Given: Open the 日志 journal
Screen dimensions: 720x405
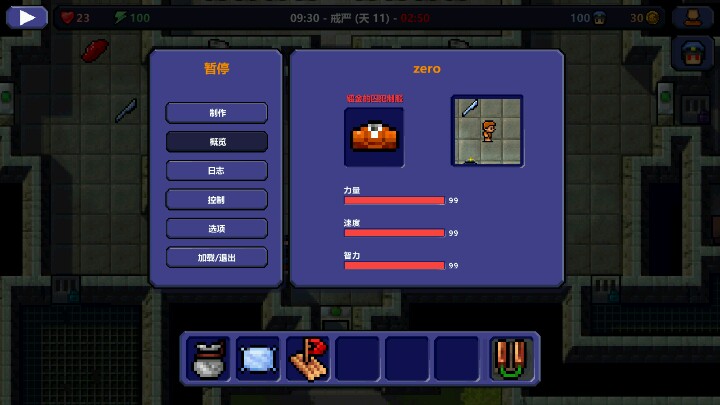Looking at the screenshot, I should (217, 171).
